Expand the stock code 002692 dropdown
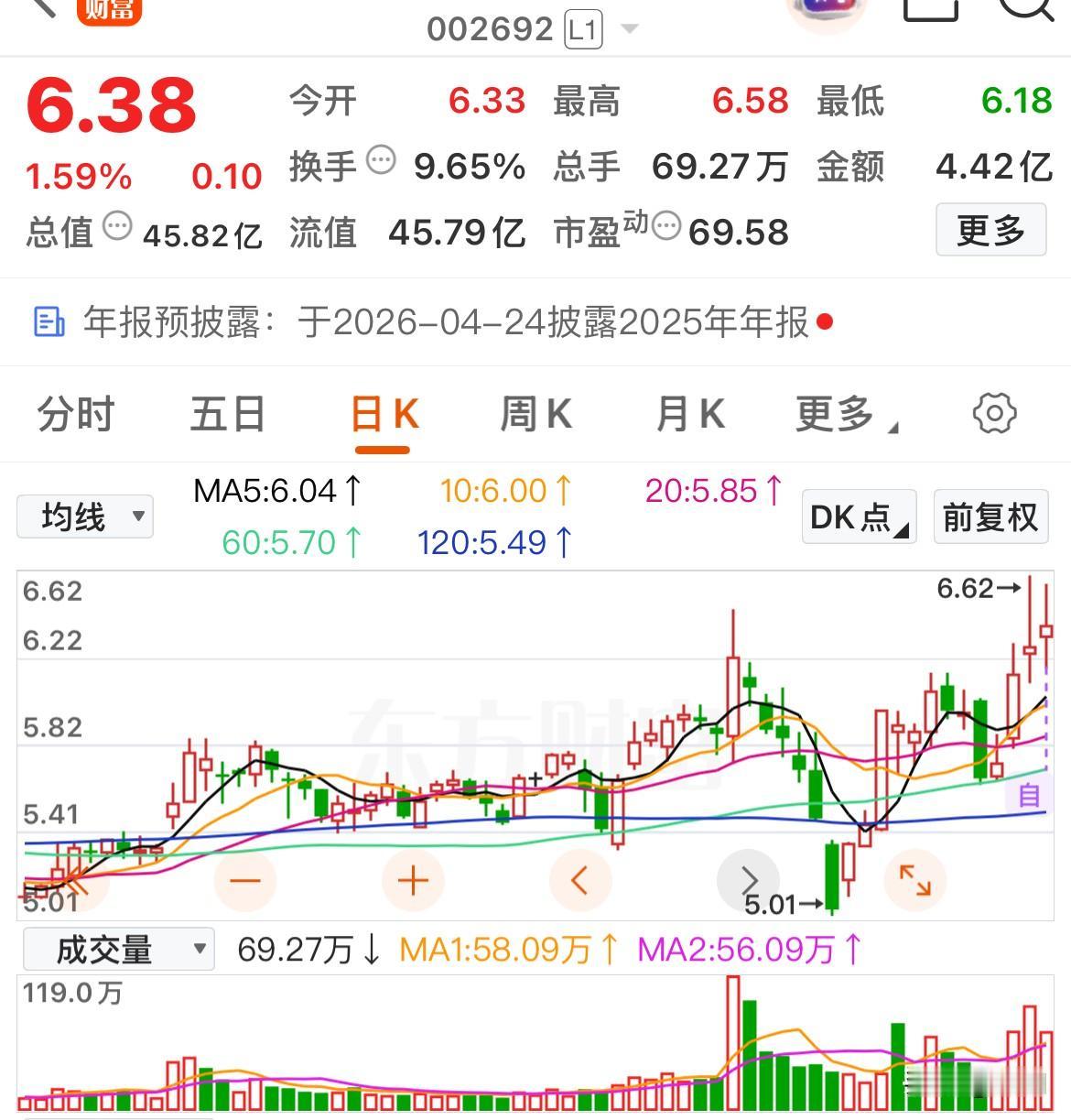Screen dimensions: 1071x1120 coord(629,29)
